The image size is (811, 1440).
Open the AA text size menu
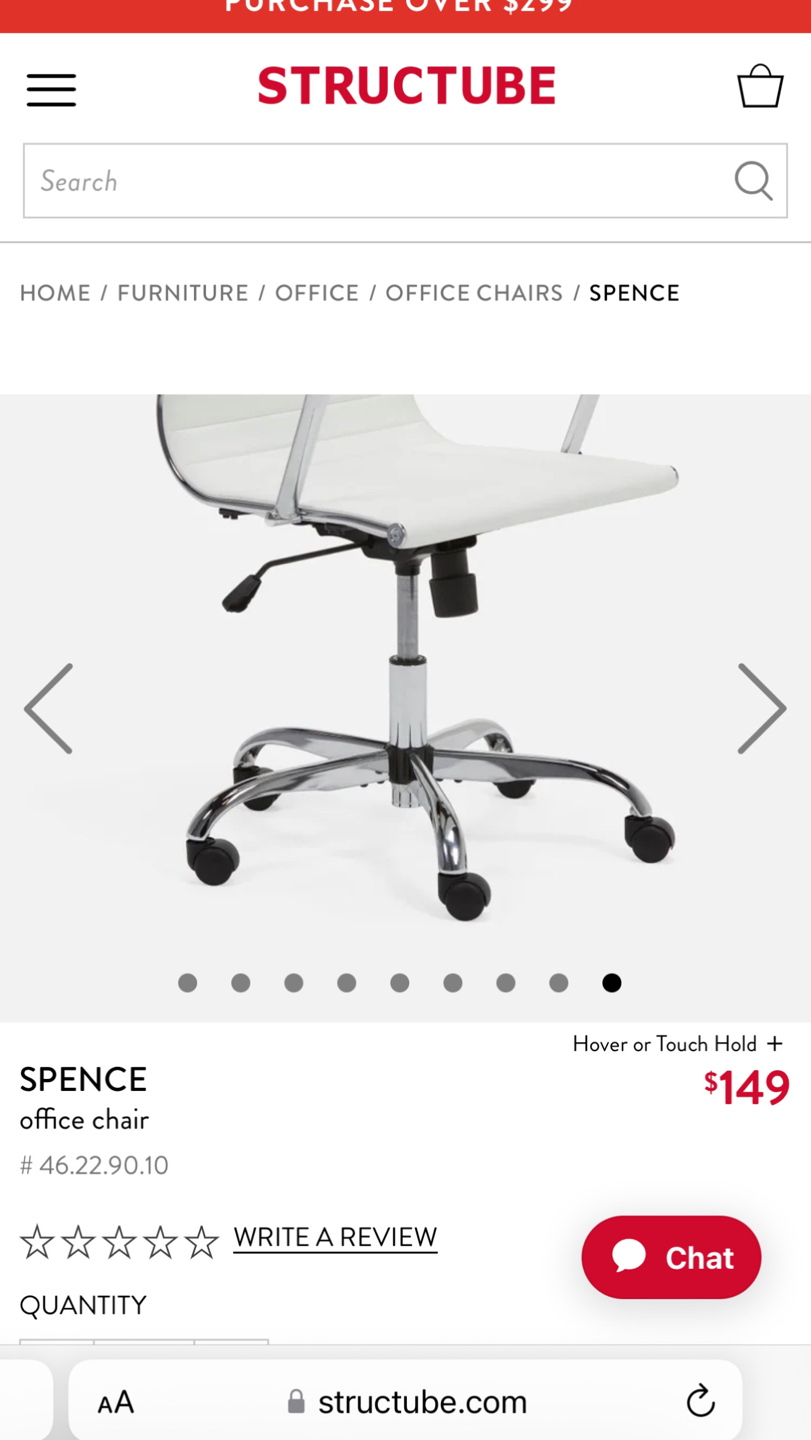(116, 1402)
